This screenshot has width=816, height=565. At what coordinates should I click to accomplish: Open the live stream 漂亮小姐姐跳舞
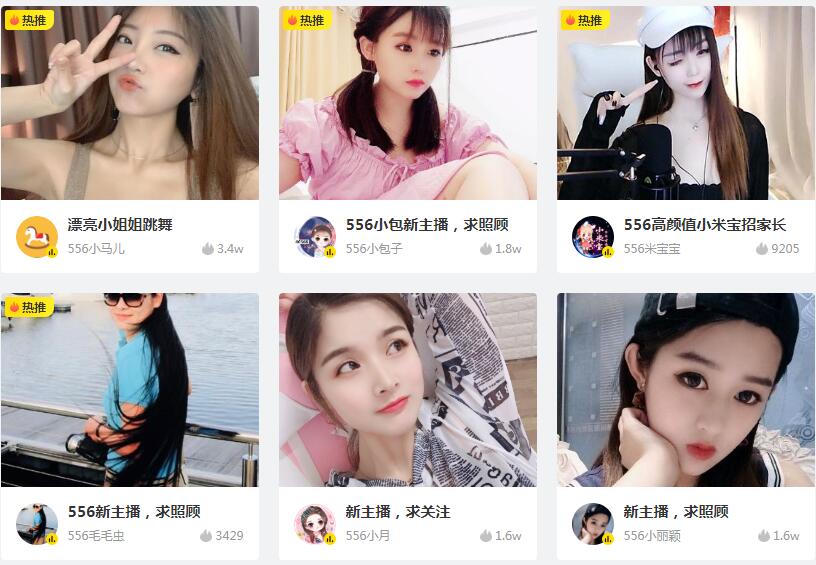pyautogui.click(x=130, y=103)
